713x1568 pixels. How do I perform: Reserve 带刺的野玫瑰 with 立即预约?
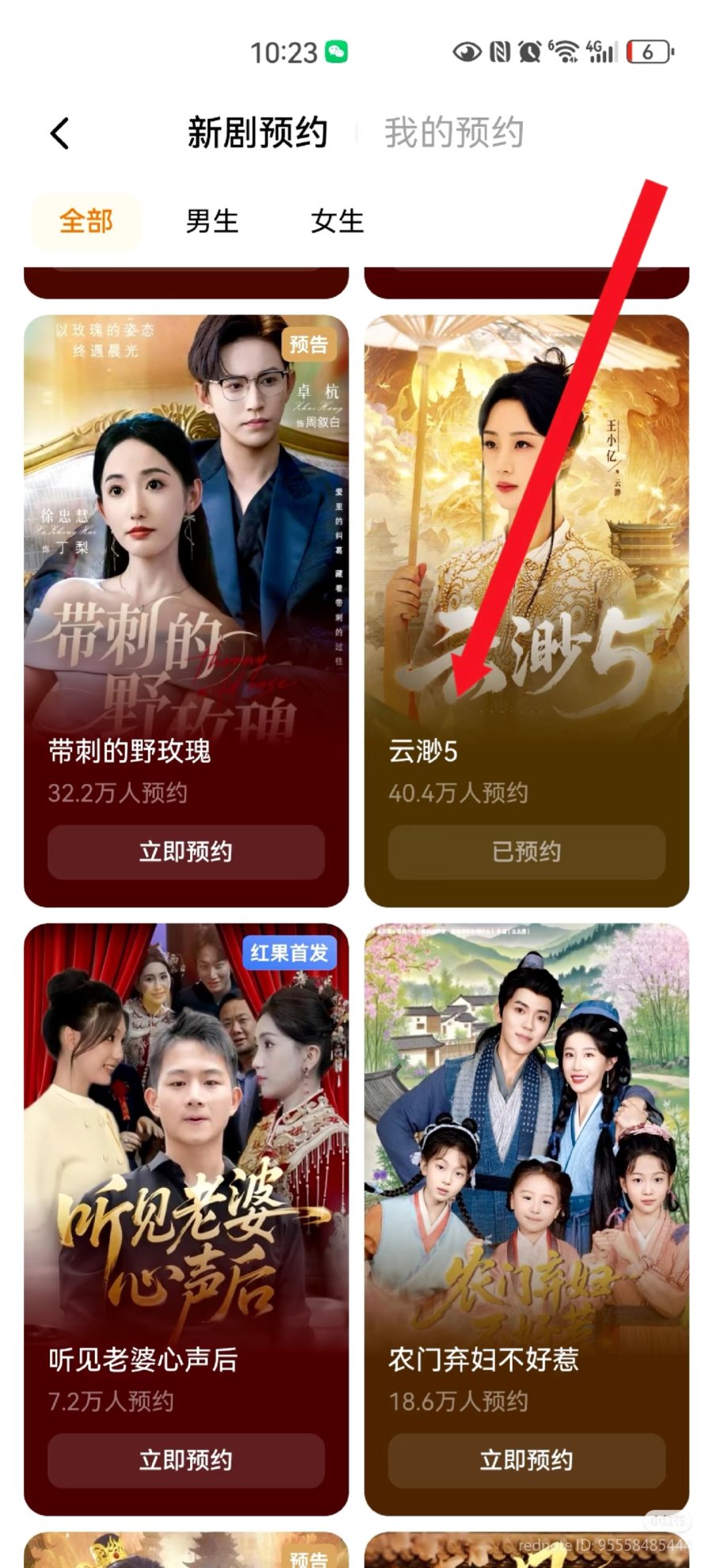coord(186,852)
